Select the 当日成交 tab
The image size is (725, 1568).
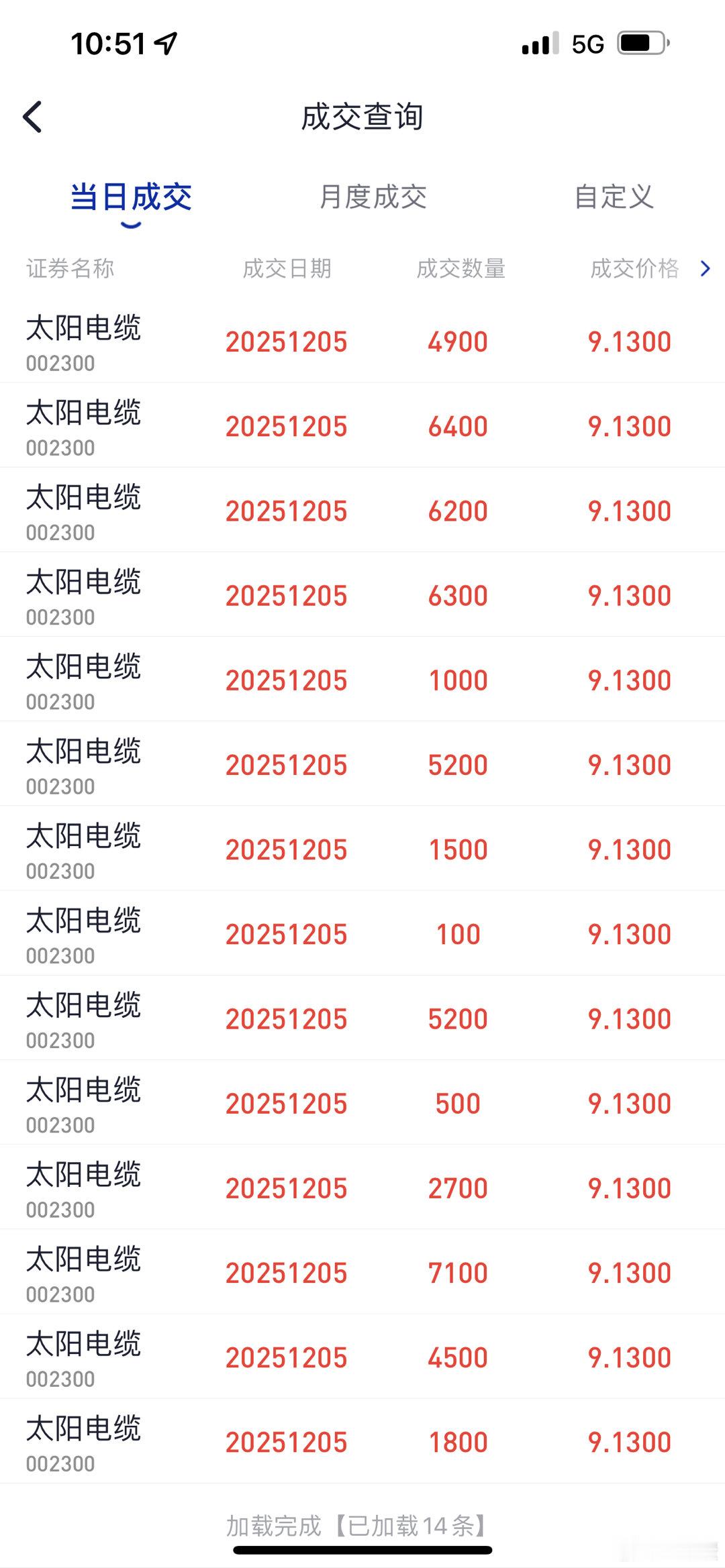pyautogui.click(x=132, y=197)
